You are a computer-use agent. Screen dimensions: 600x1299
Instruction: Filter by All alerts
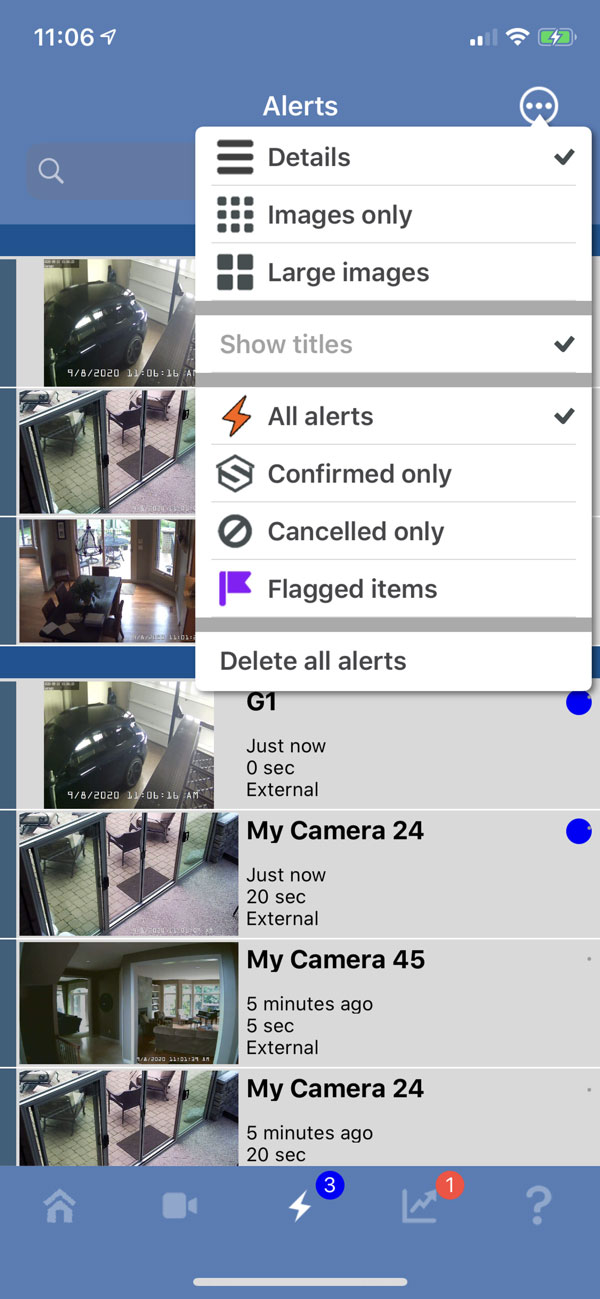(x=394, y=416)
